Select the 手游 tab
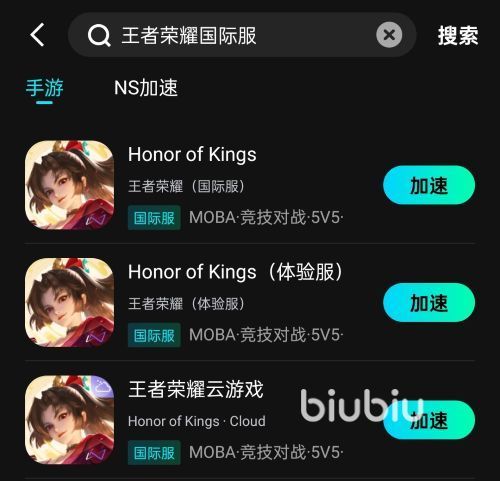The height and width of the screenshot is (481, 500). [x=45, y=88]
